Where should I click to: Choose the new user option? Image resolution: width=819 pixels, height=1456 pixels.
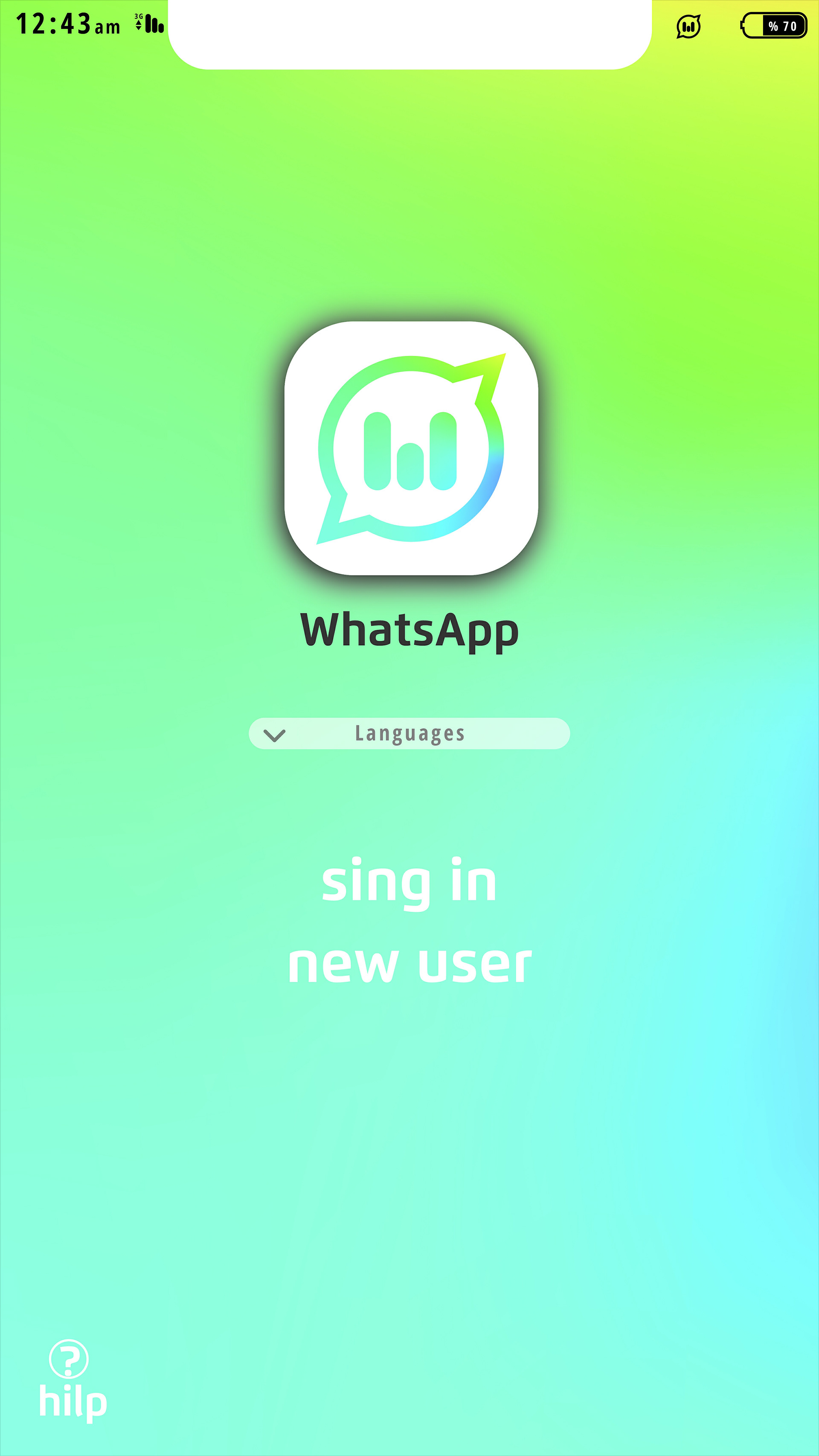[x=409, y=964]
